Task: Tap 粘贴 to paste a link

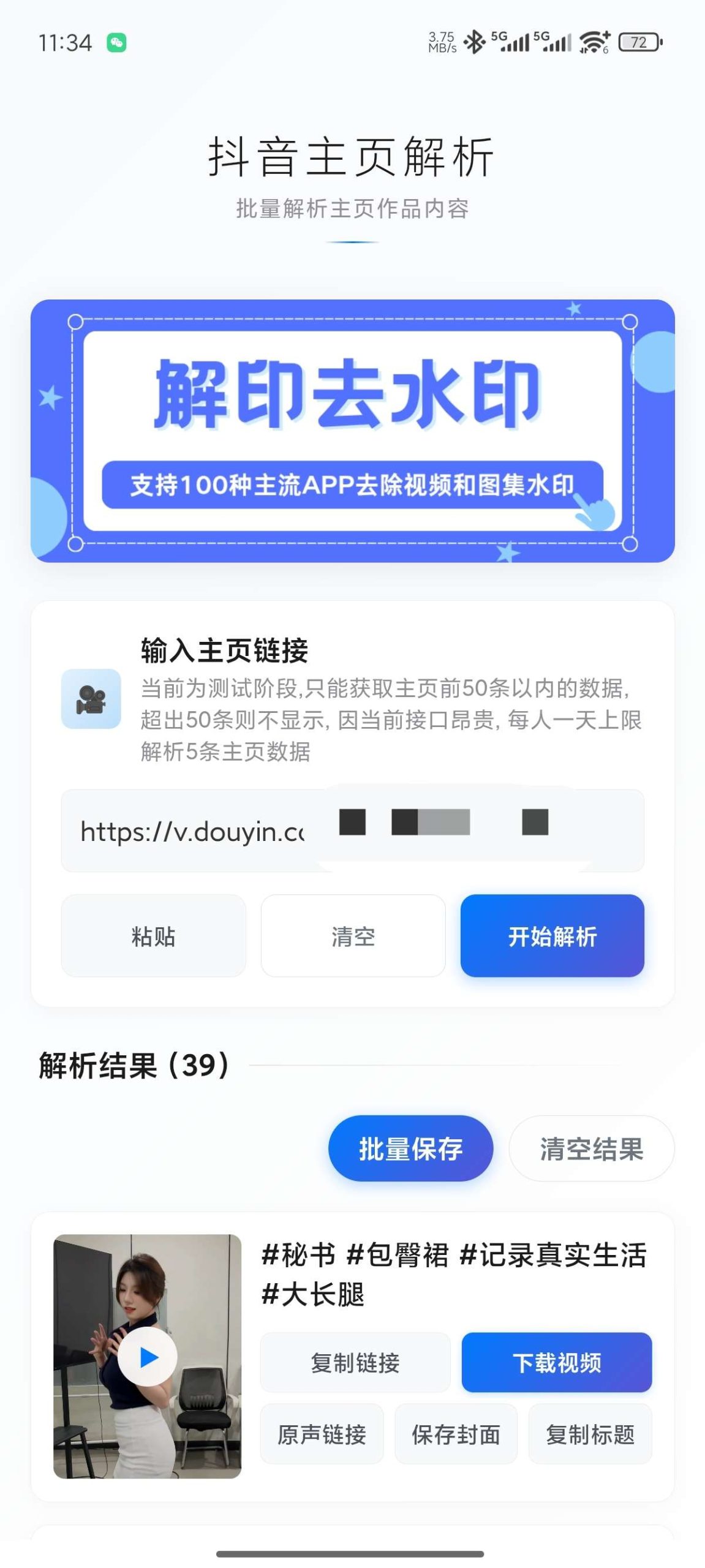Action: click(x=153, y=936)
